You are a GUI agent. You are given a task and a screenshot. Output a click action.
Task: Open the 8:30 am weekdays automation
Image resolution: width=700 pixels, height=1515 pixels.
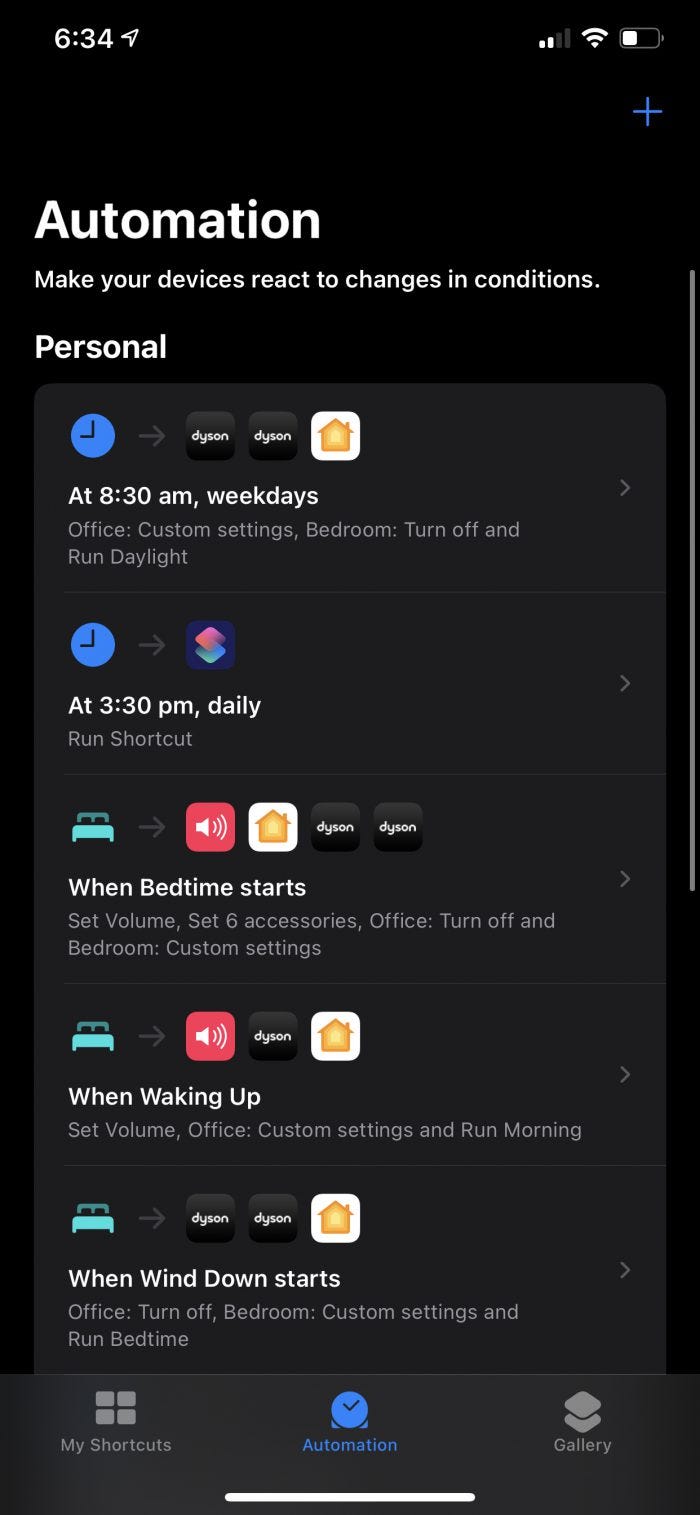pyautogui.click(x=349, y=496)
